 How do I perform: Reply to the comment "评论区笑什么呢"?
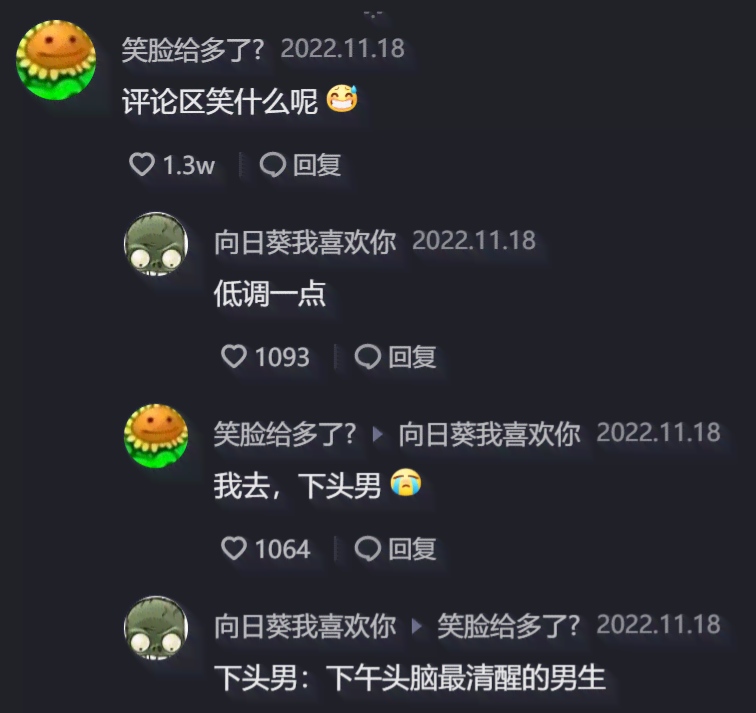[x=301, y=165]
